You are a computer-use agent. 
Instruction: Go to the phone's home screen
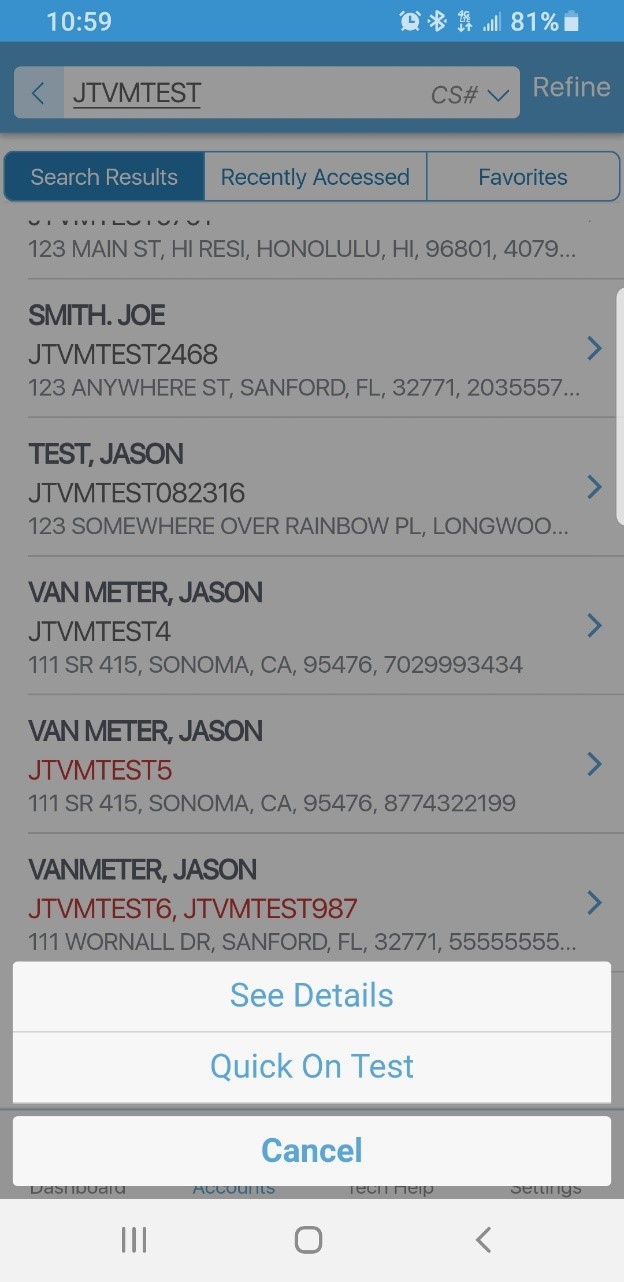(309, 1240)
